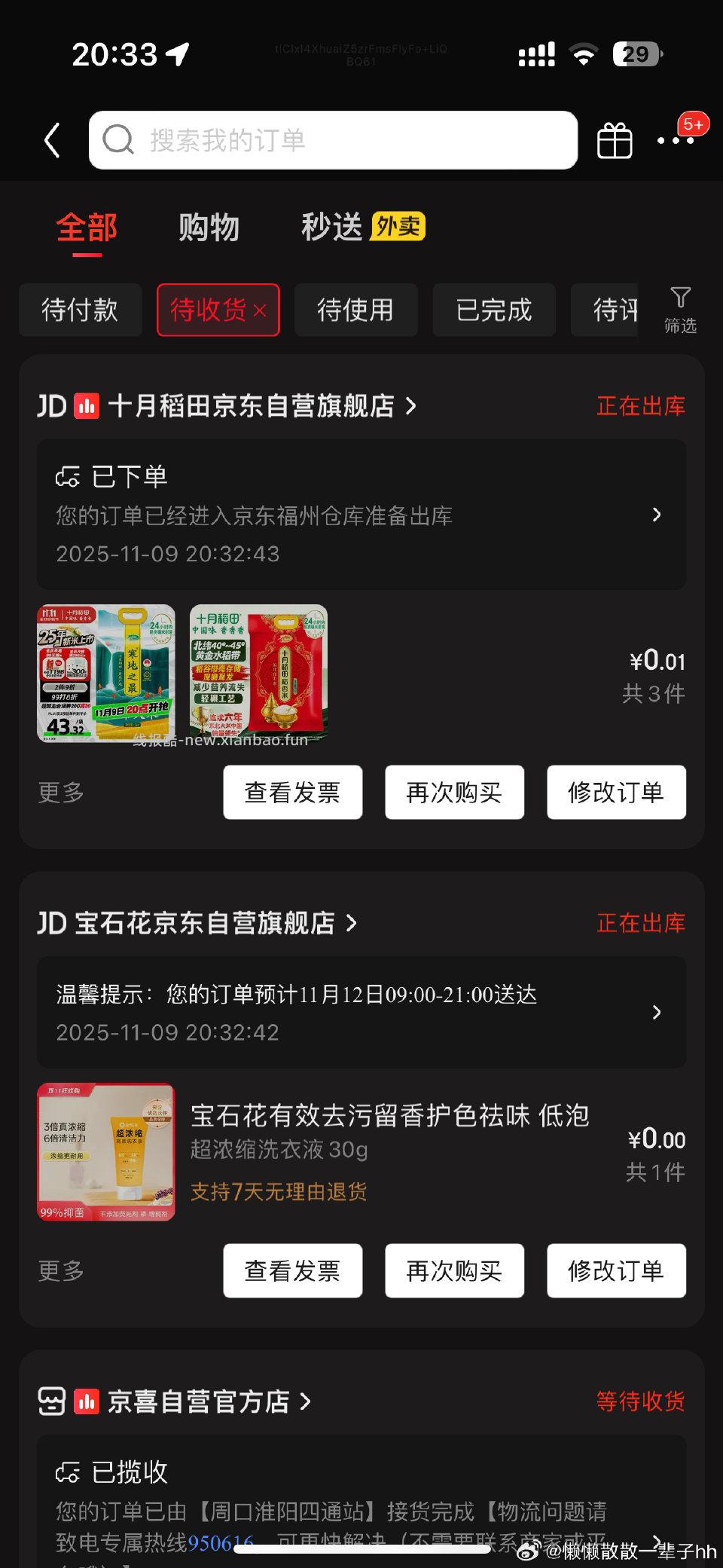The height and width of the screenshot is (1568, 723).
Task: Tap the back arrow to exit orders
Action: pyautogui.click(x=51, y=140)
